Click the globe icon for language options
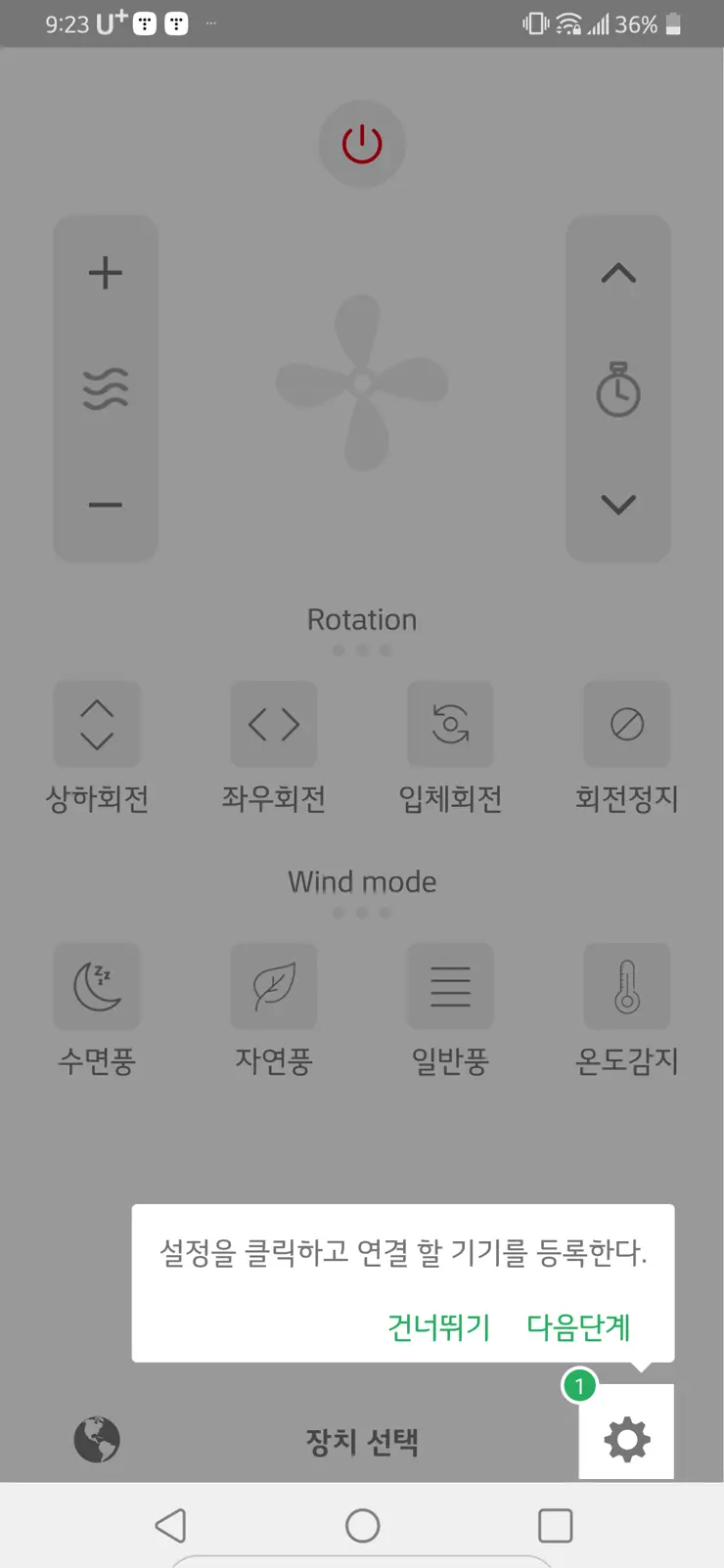This screenshot has width=724, height=1568. click(x=94, y=1439)
